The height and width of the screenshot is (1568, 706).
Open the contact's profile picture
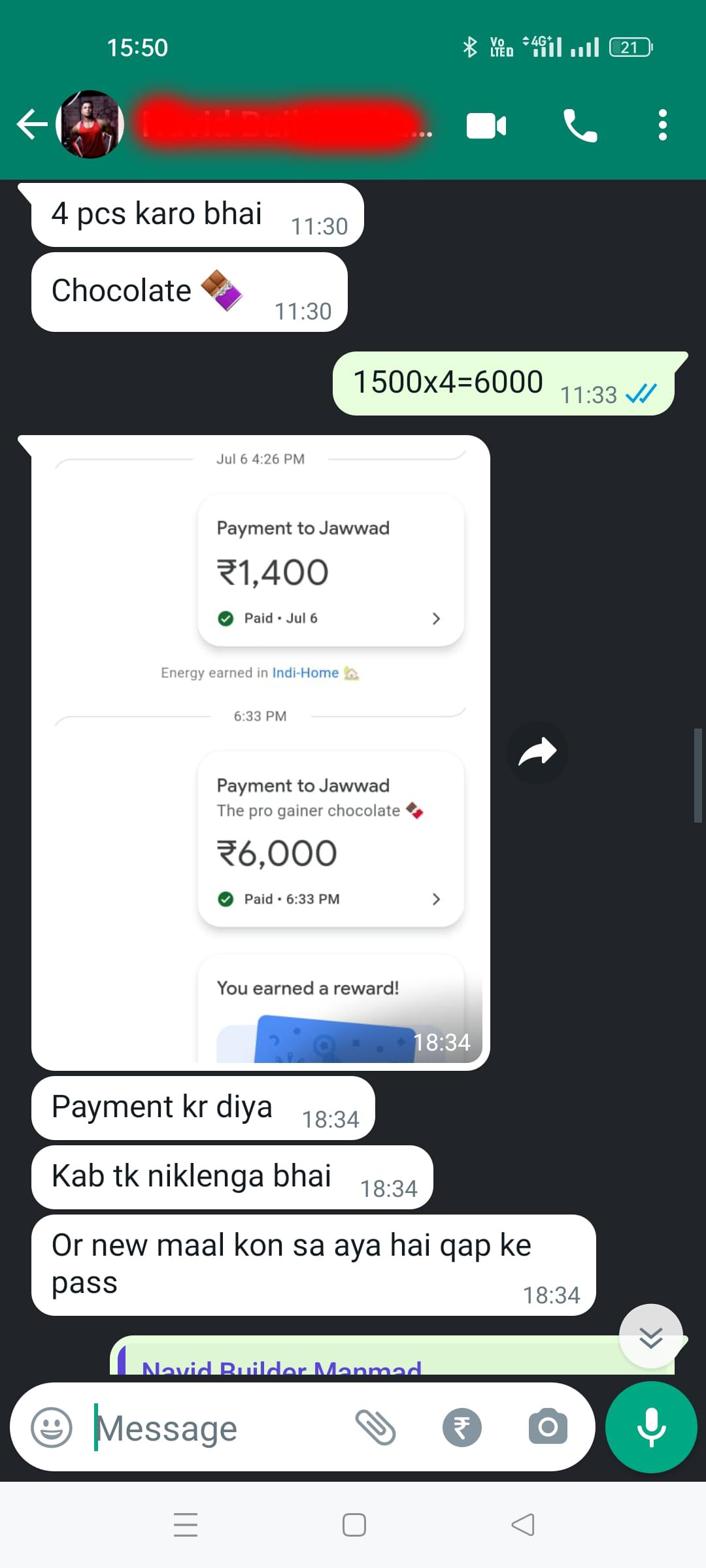pos(90,124)
